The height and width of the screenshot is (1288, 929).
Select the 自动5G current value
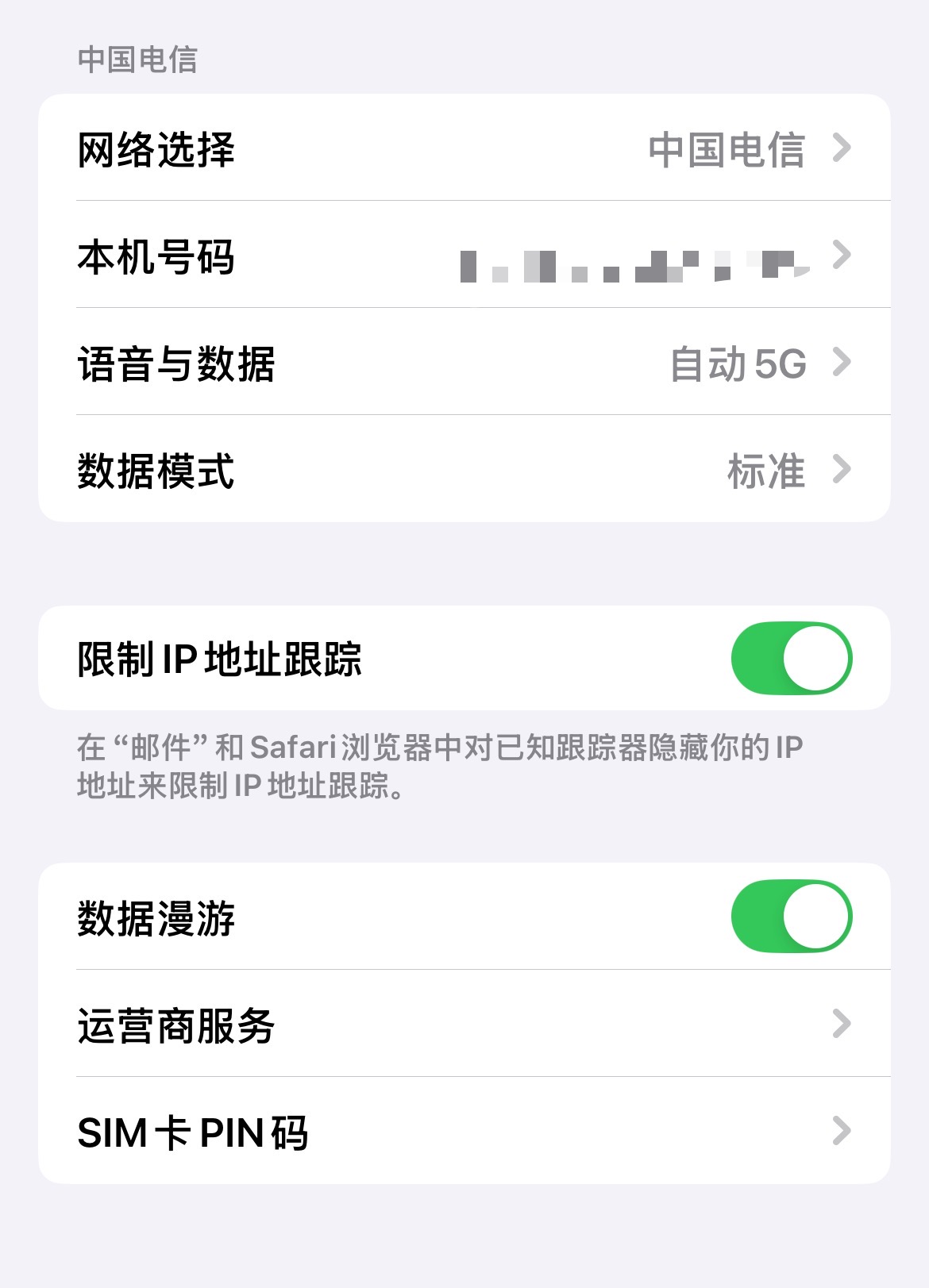738,364
